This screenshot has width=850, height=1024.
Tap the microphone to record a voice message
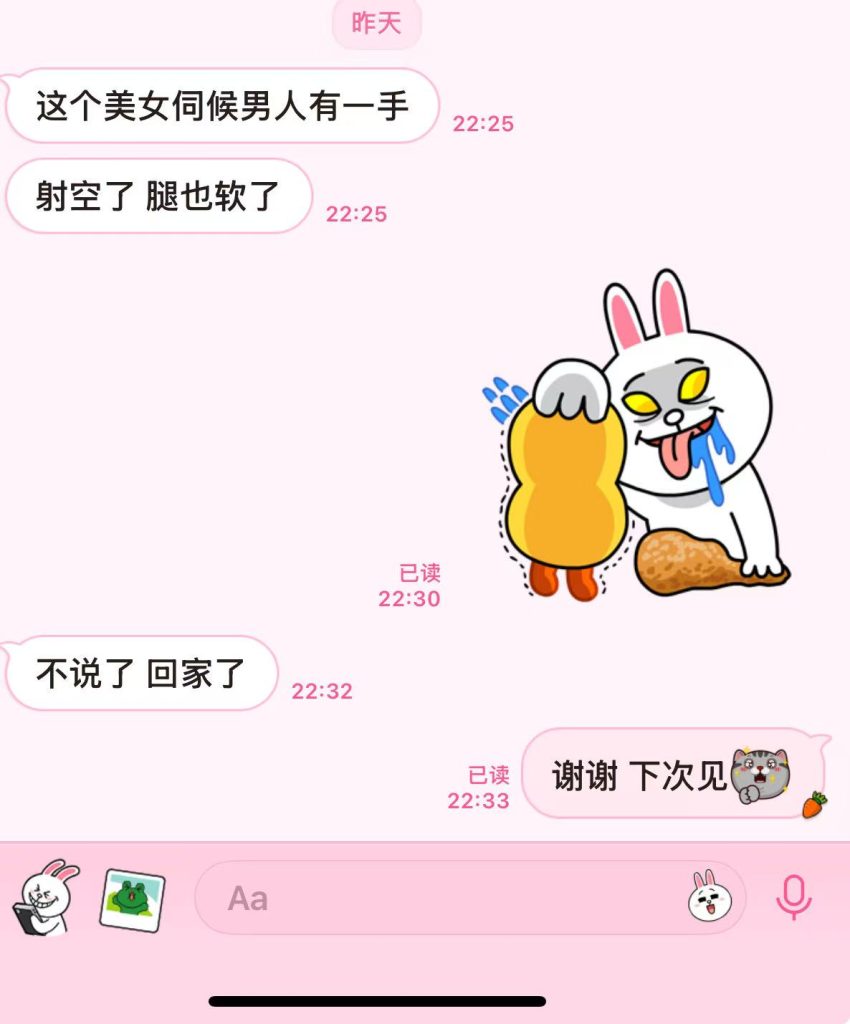794,897
